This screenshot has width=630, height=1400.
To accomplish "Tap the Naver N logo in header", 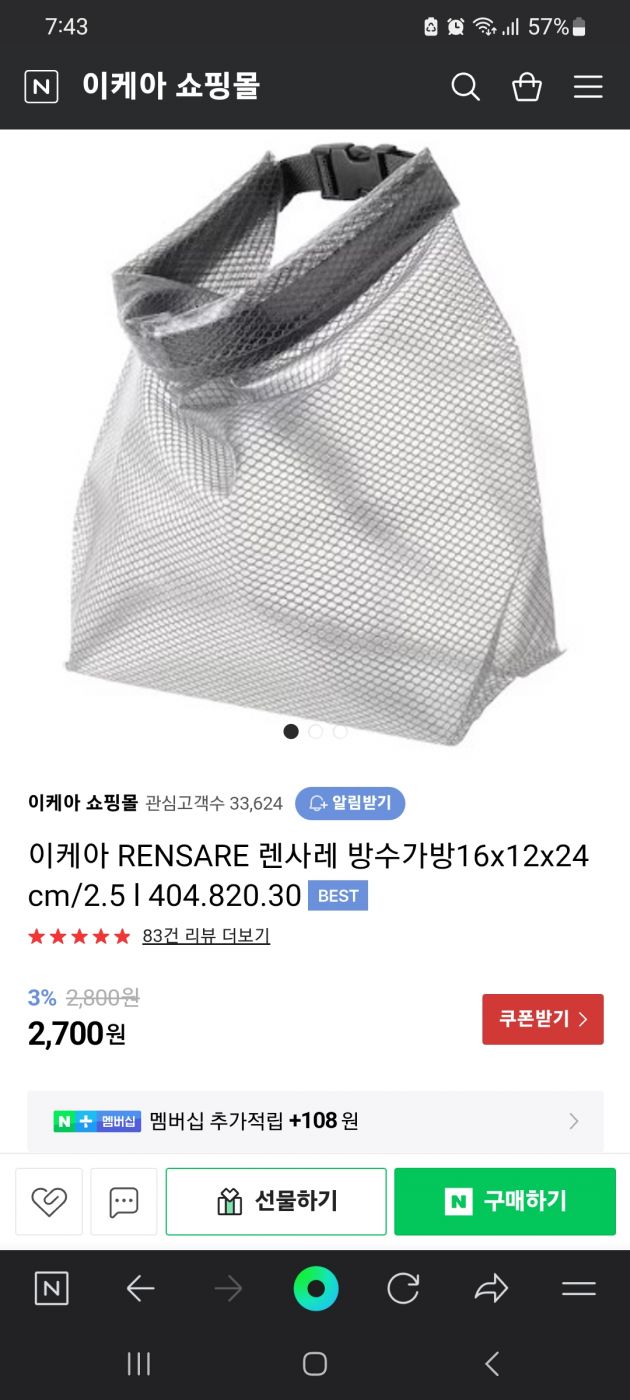I will pyautogui.click(x=41, y=87).
